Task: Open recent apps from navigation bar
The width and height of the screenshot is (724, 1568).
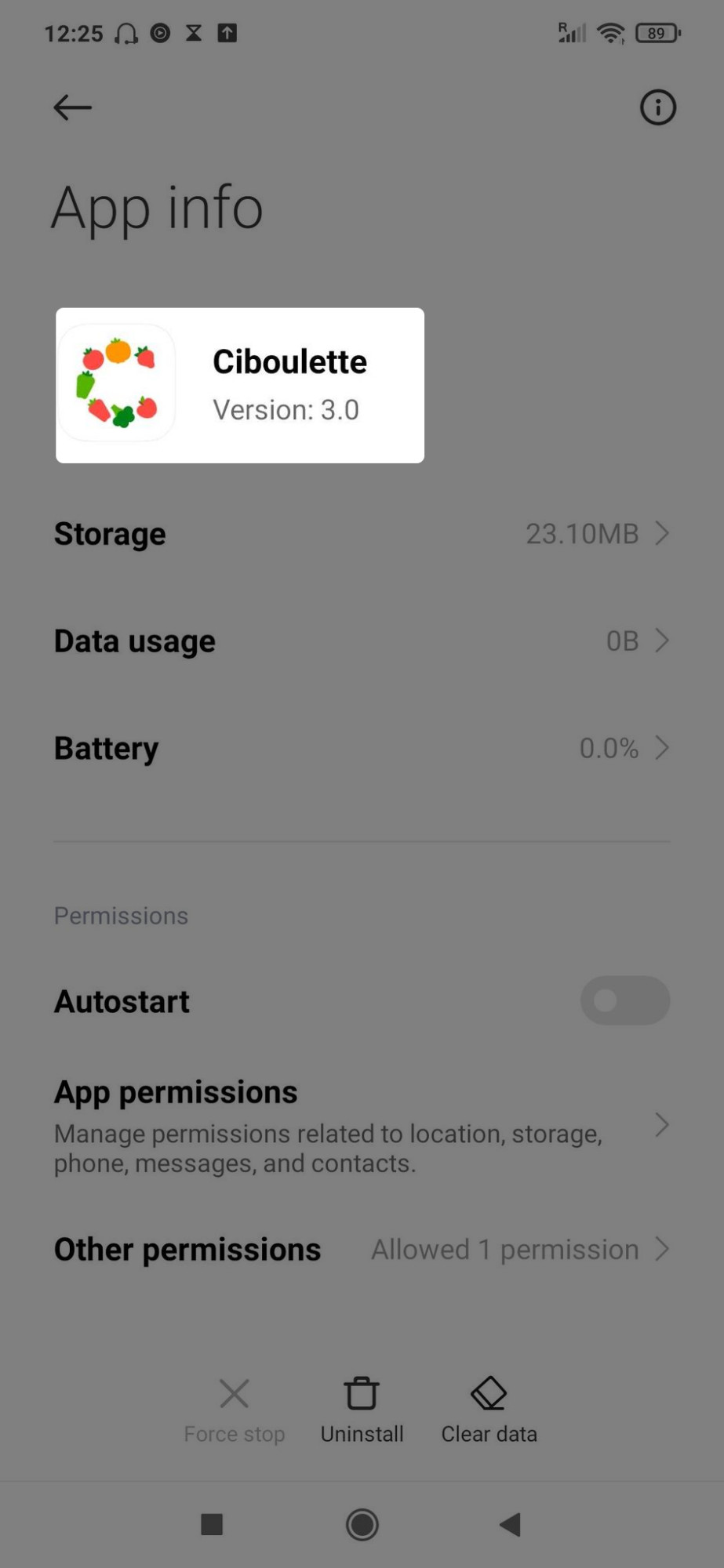Action: [x=212, y=1525]
